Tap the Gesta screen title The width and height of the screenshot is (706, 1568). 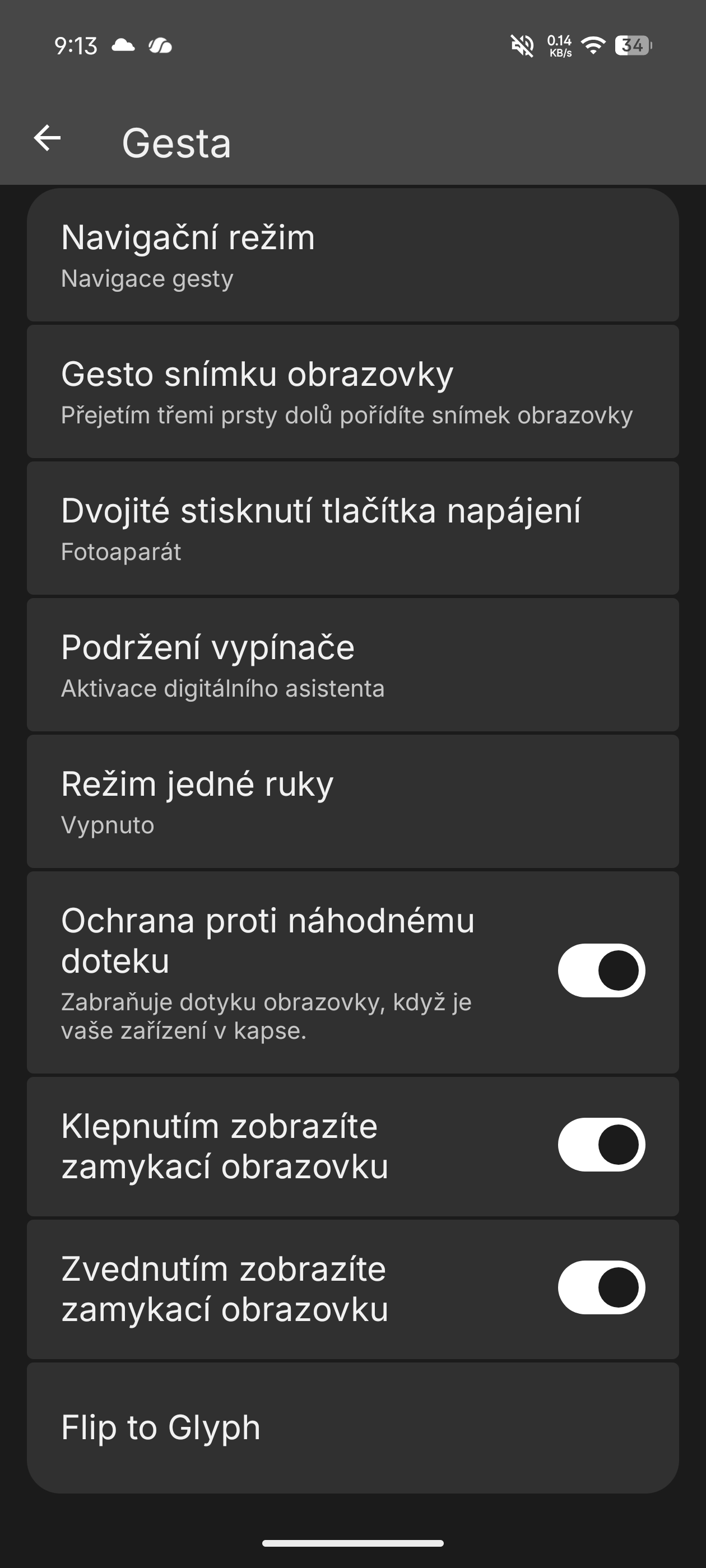(x=176, y=142)
